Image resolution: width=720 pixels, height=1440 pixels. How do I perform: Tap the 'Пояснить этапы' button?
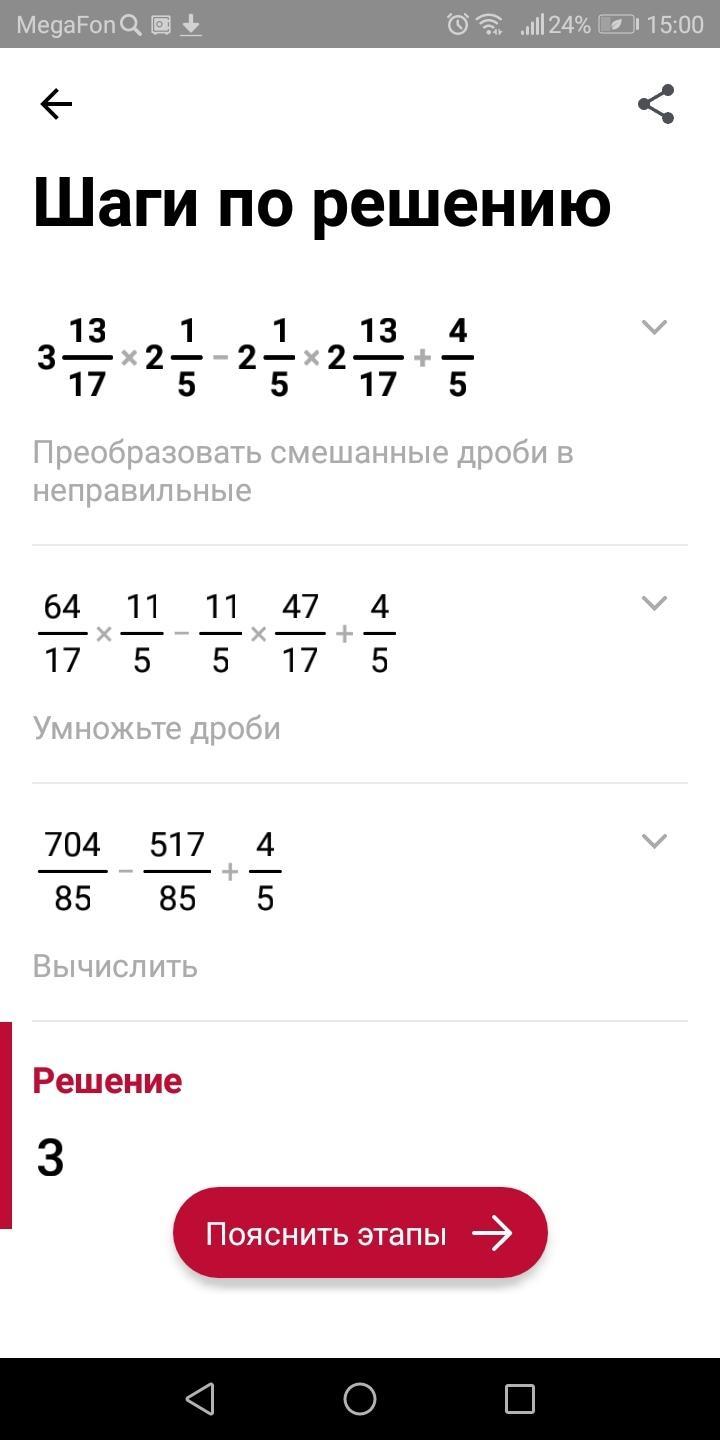[x=360, y=1233]
